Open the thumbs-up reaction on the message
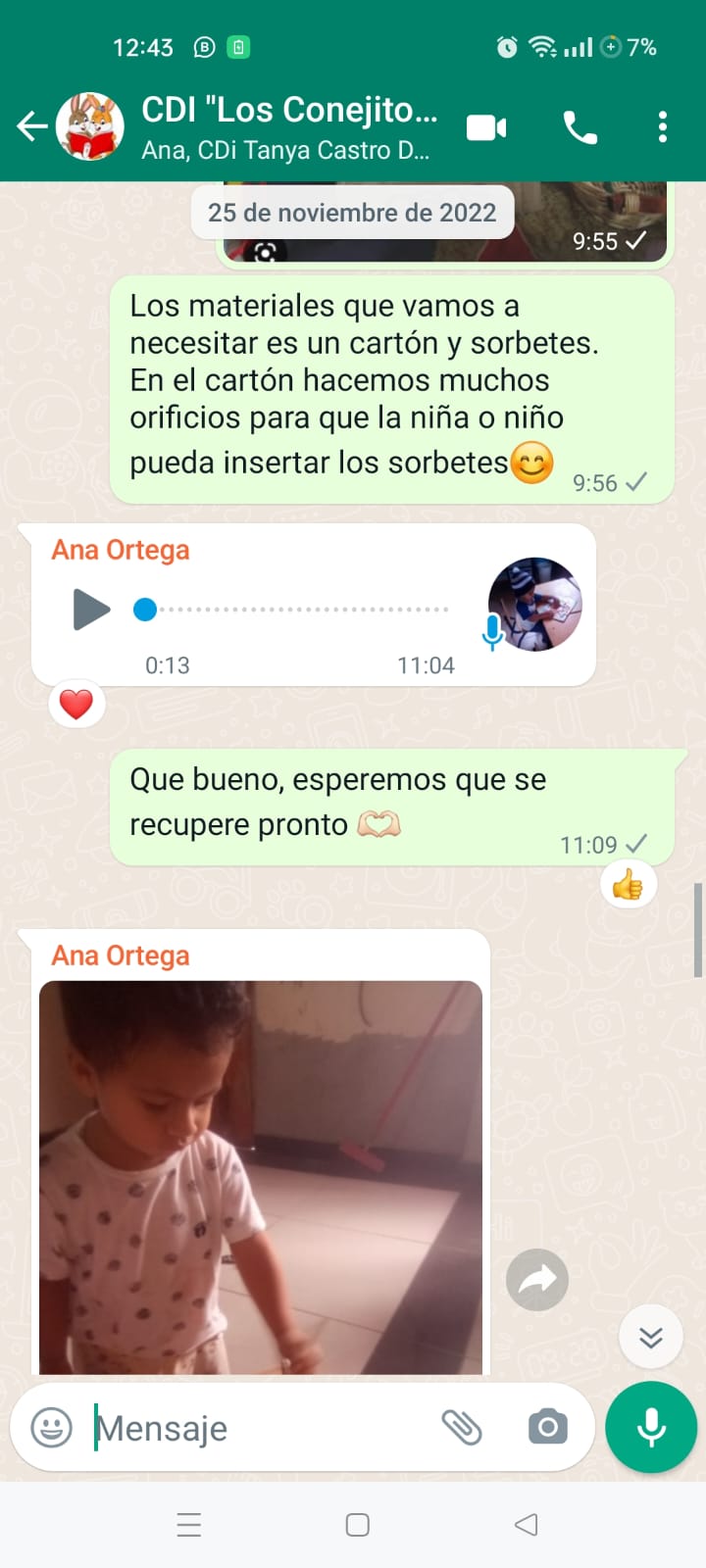706x1568 pixels. [x=628, y=886]
